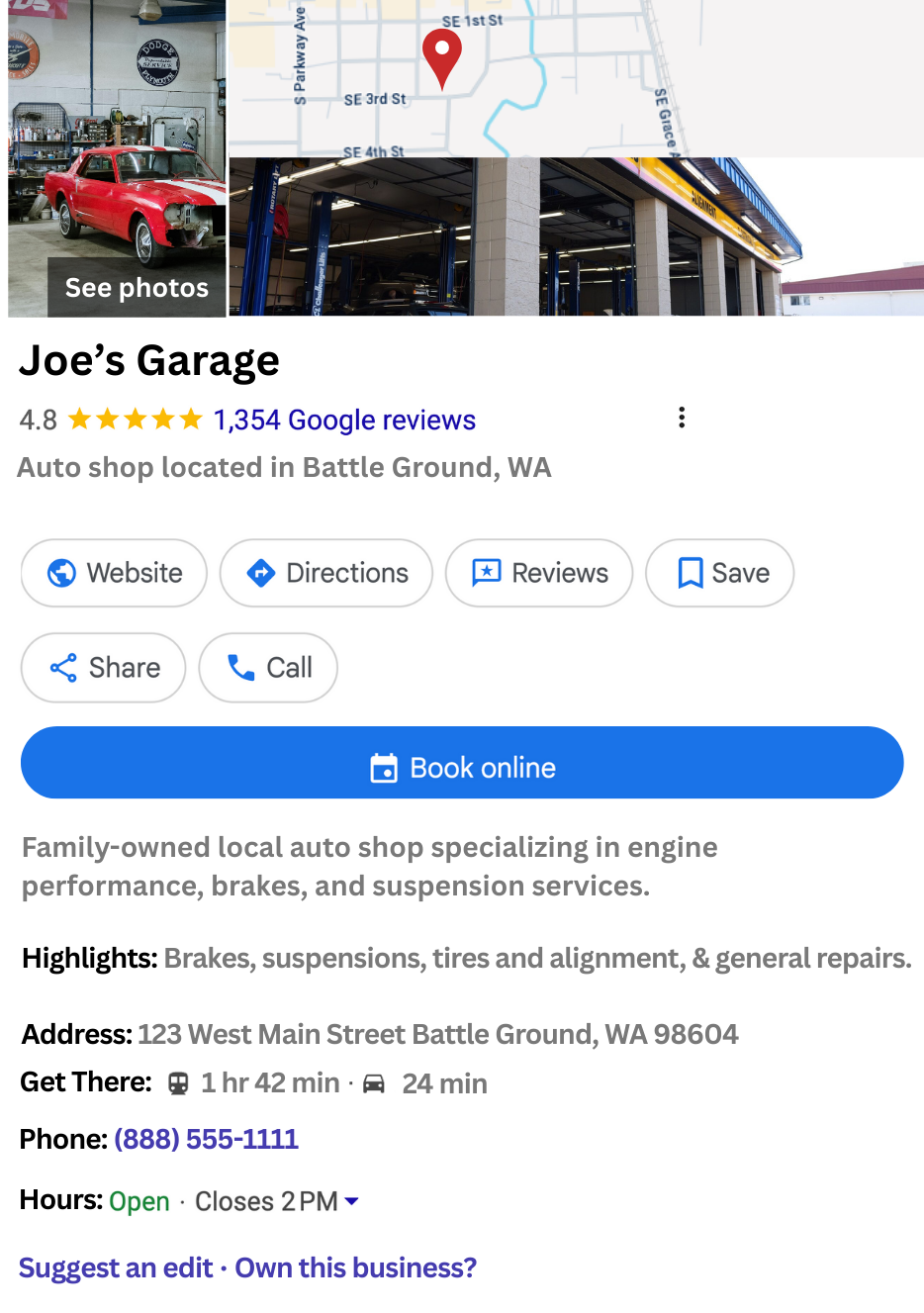Open the Reviews chip
Screen dimensions: 924x1313
pyautogui.click(x=539, y=573)
